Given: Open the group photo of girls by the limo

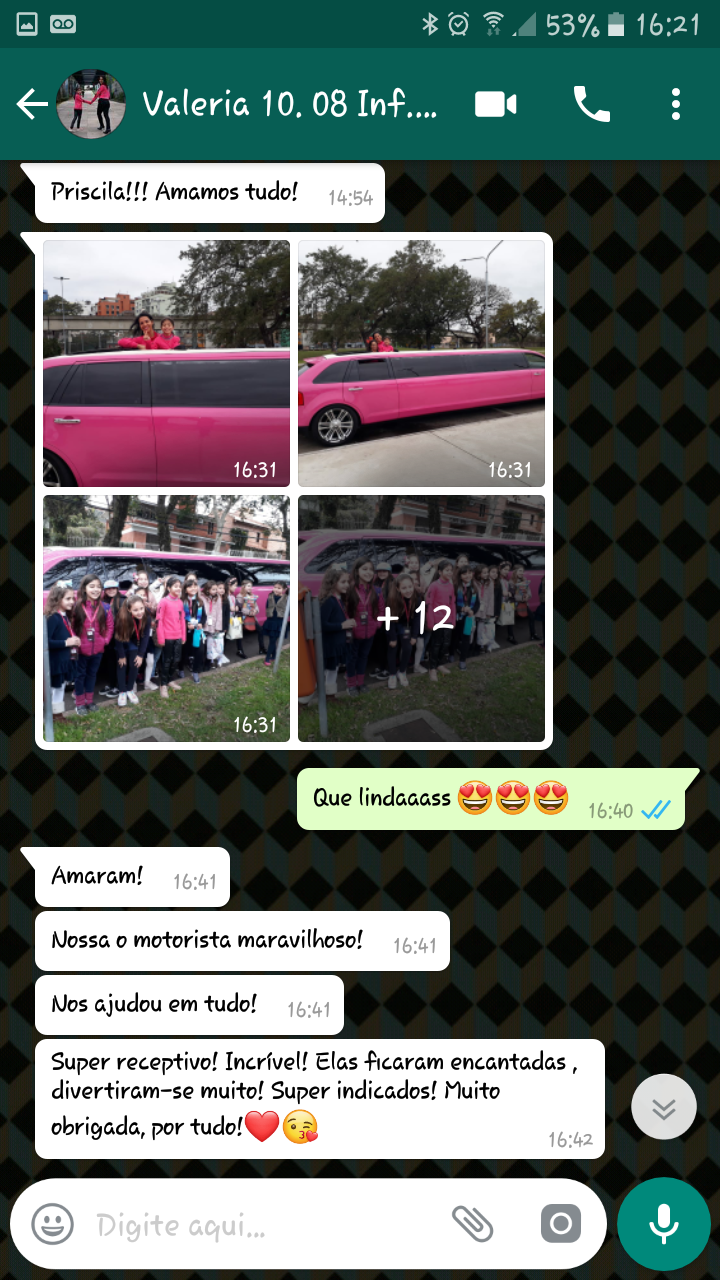Looking at the screenshot, I should pos(166,618).
